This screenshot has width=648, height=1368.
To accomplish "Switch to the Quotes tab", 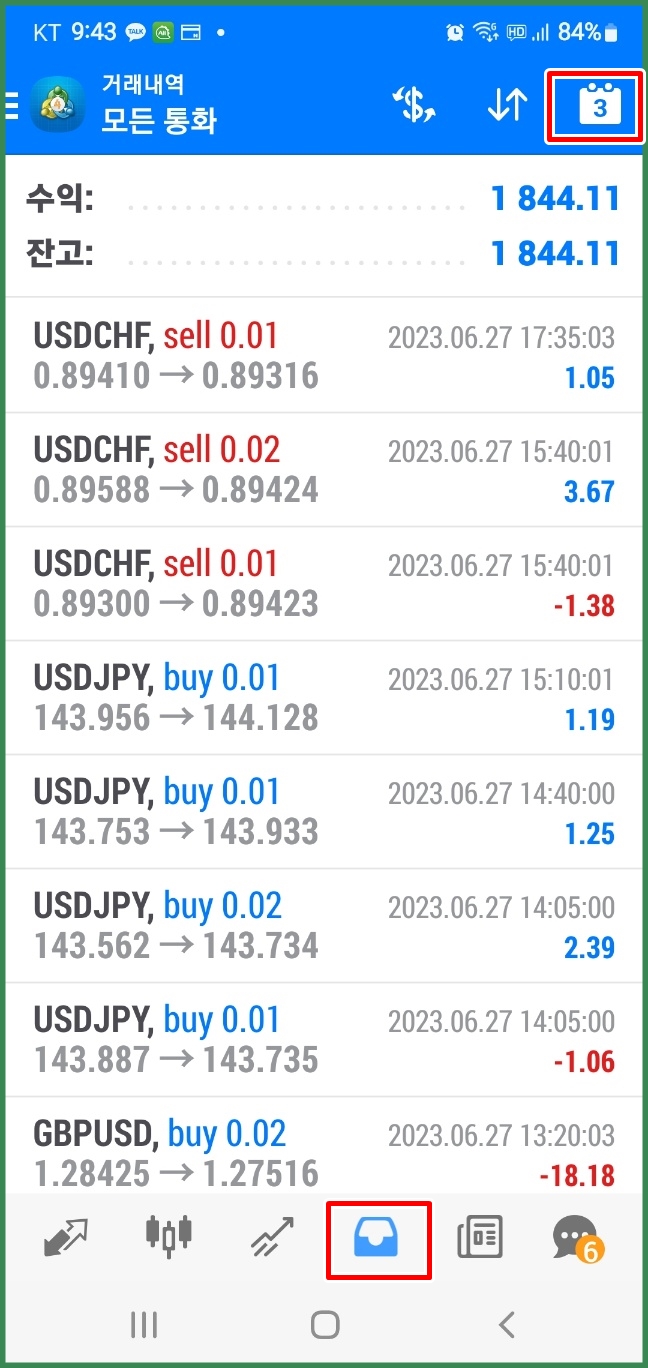I will tap(66, 1239).
